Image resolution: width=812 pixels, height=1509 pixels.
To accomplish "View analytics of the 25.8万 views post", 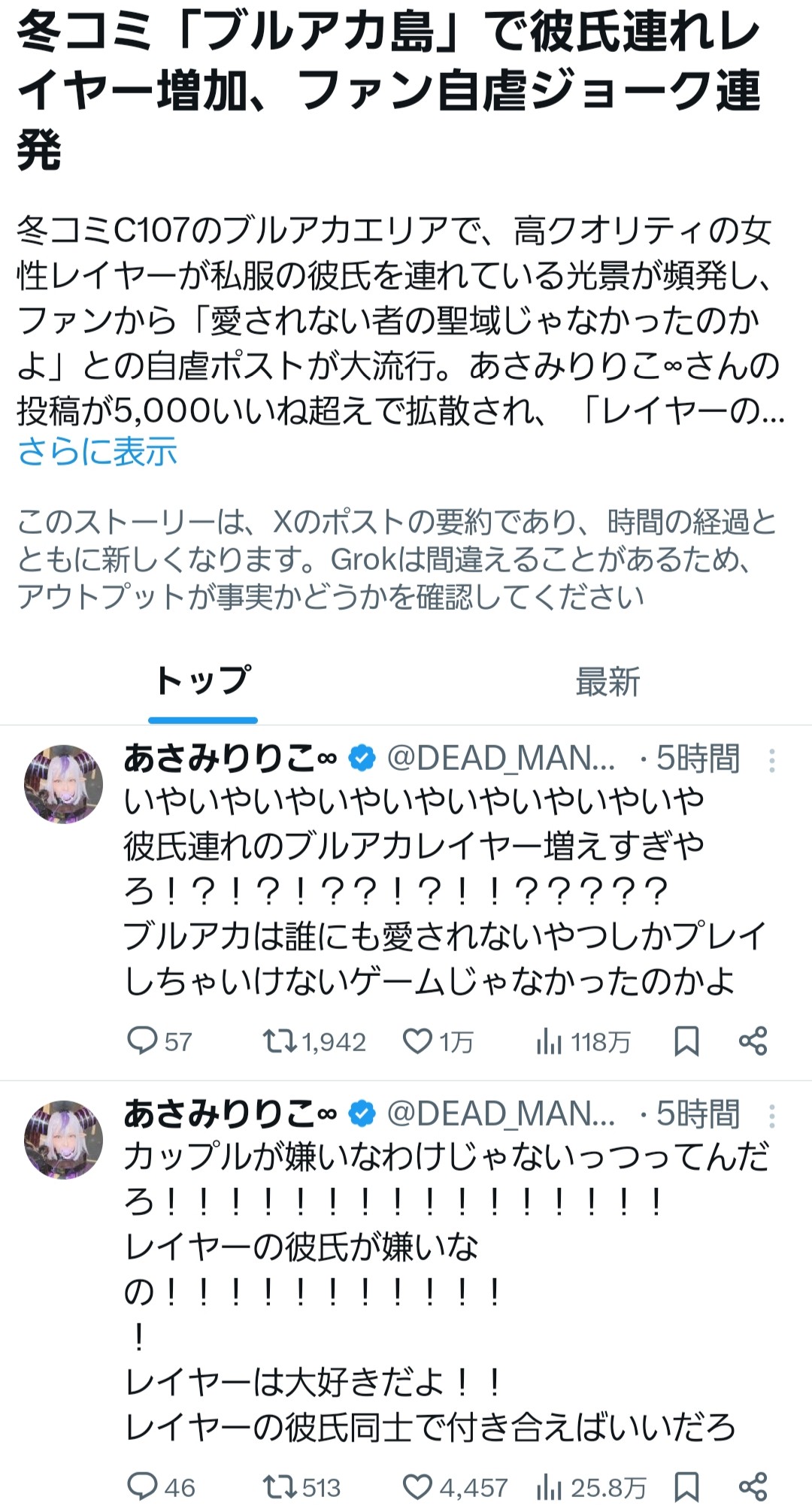I will pos(550,1486).
